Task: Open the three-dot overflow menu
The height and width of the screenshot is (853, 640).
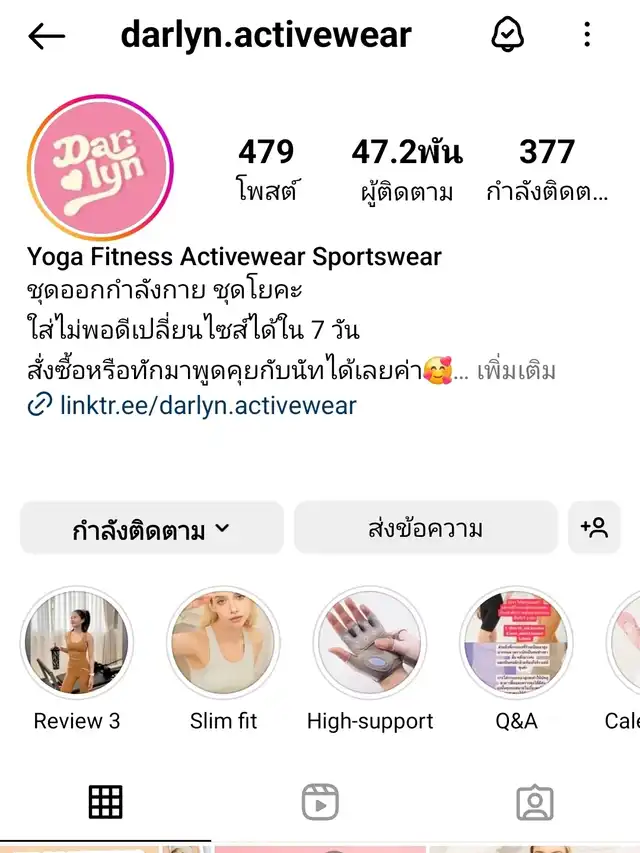Action: [587, 36]
